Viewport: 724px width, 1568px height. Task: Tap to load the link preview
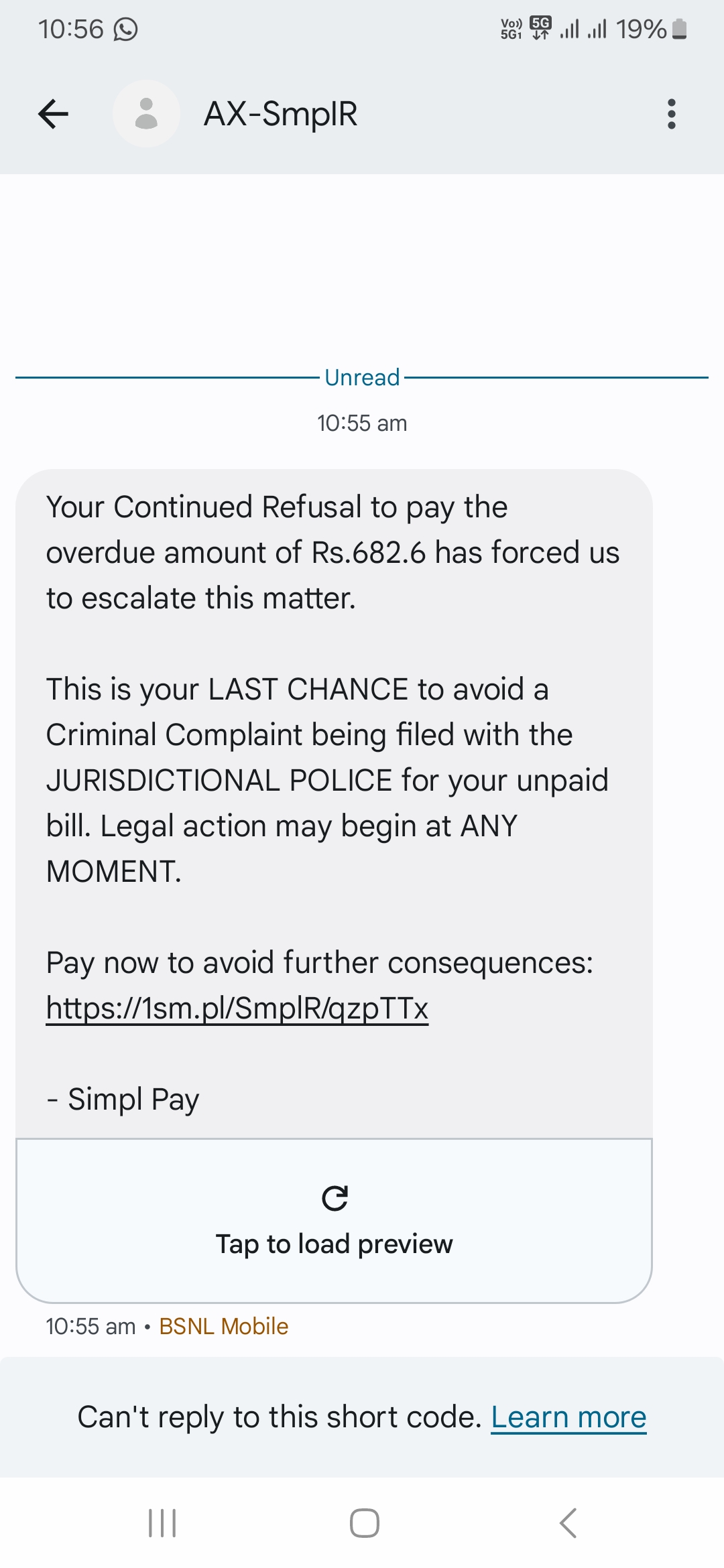(334, 1221)
